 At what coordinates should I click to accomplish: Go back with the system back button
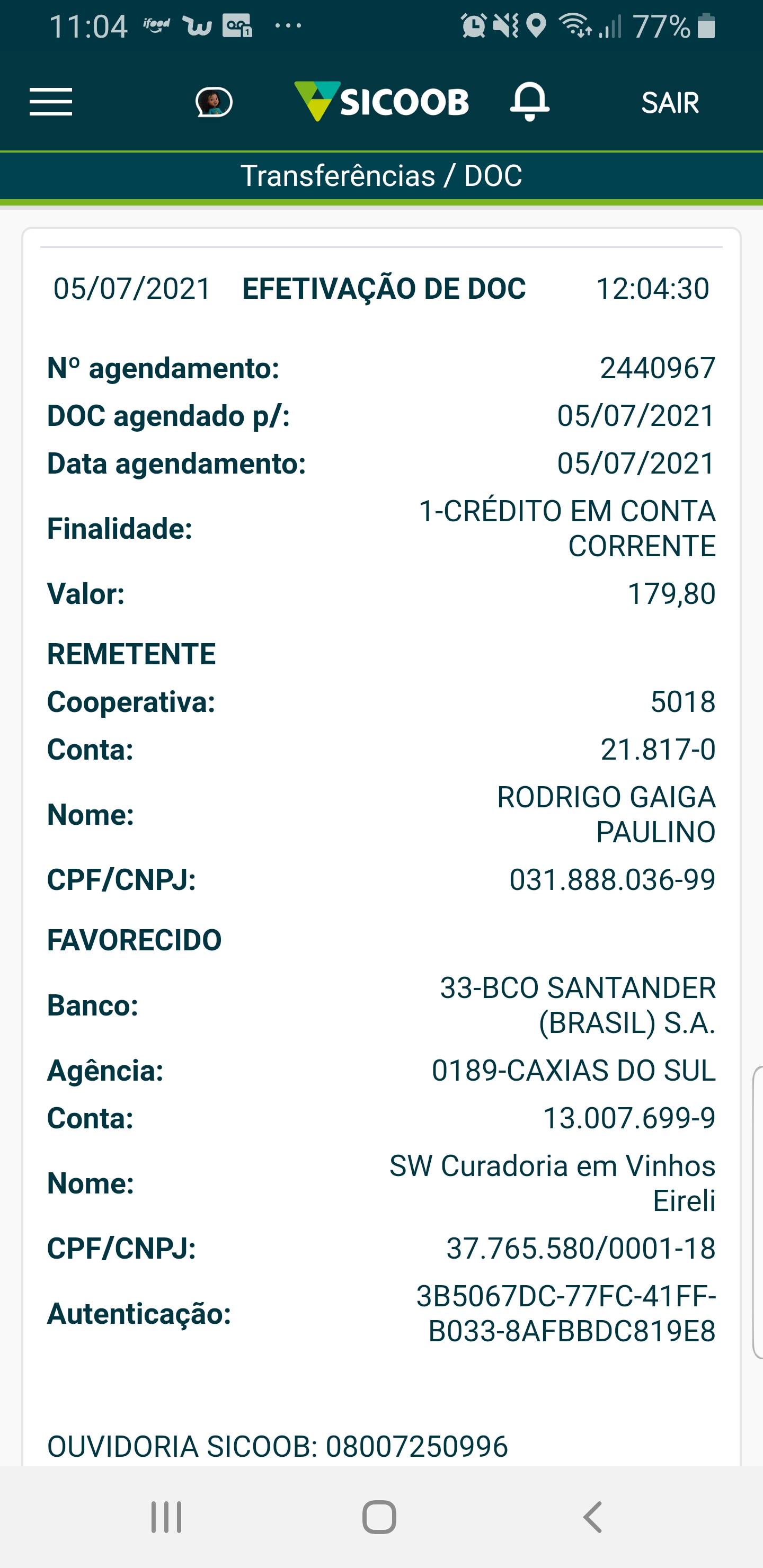point(592,1516)
